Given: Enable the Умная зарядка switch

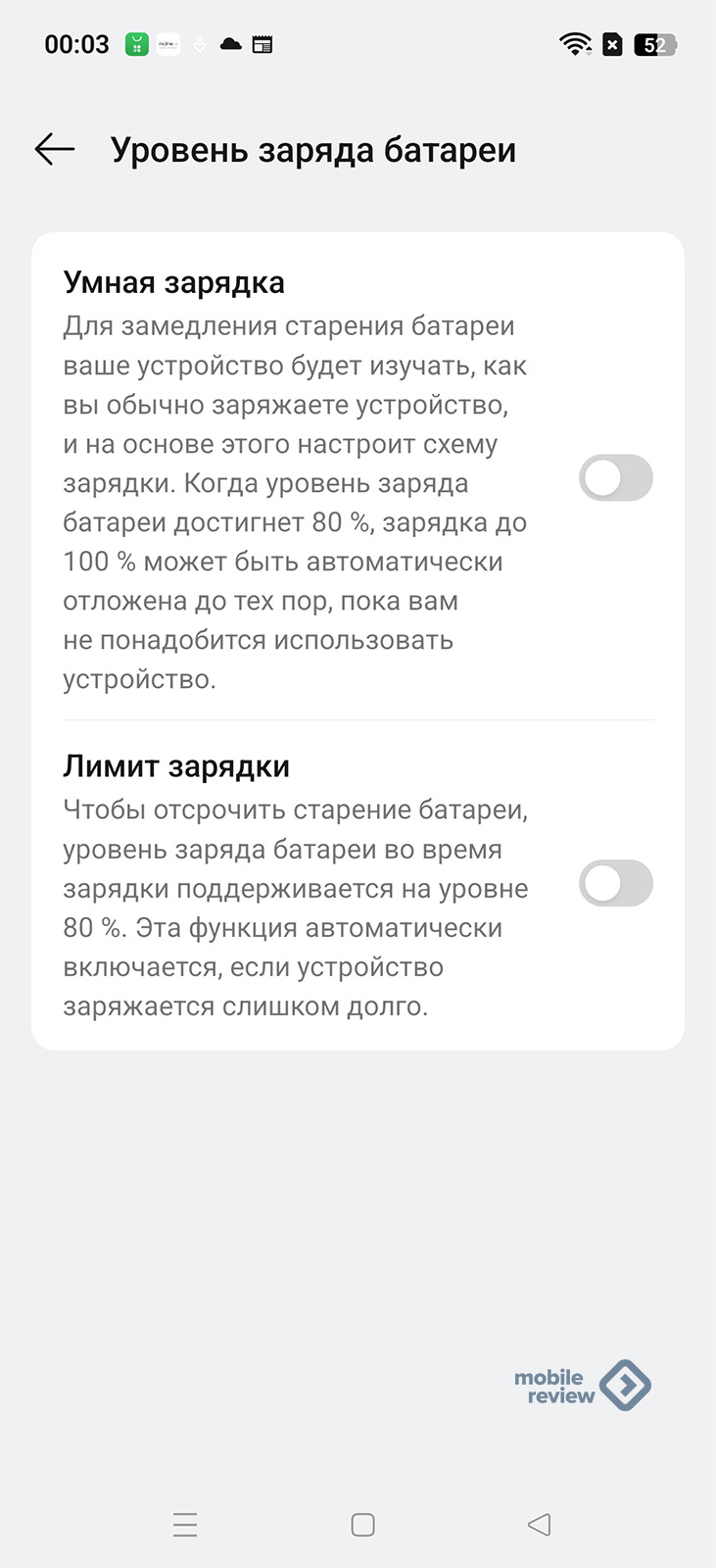Looking at the screenshot, I should pyautogui.click(x=615, y=478).
